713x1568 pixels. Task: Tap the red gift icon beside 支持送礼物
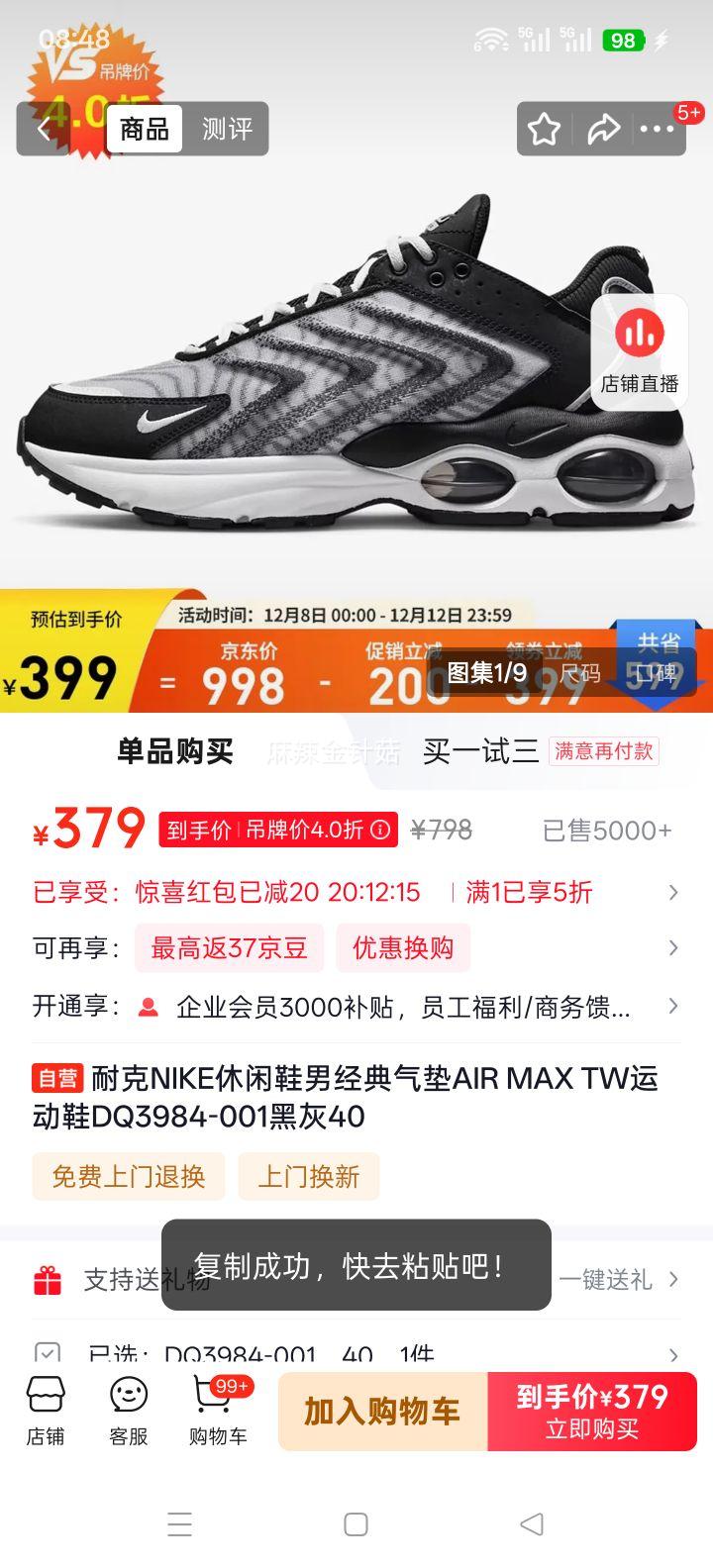tap(49, 1279)
